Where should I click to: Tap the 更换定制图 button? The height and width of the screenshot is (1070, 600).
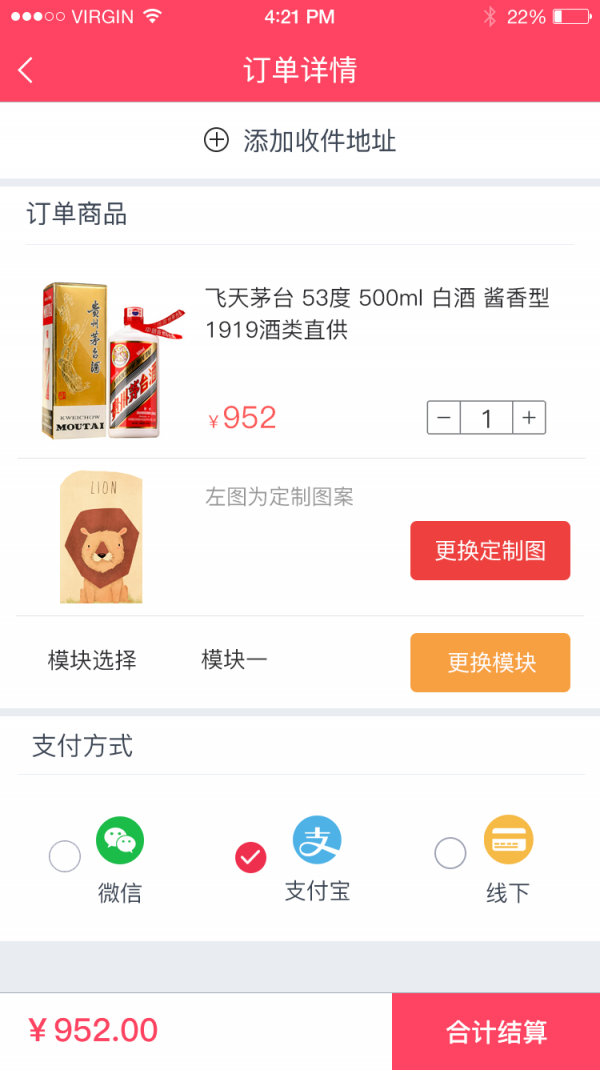pos(490,550)
